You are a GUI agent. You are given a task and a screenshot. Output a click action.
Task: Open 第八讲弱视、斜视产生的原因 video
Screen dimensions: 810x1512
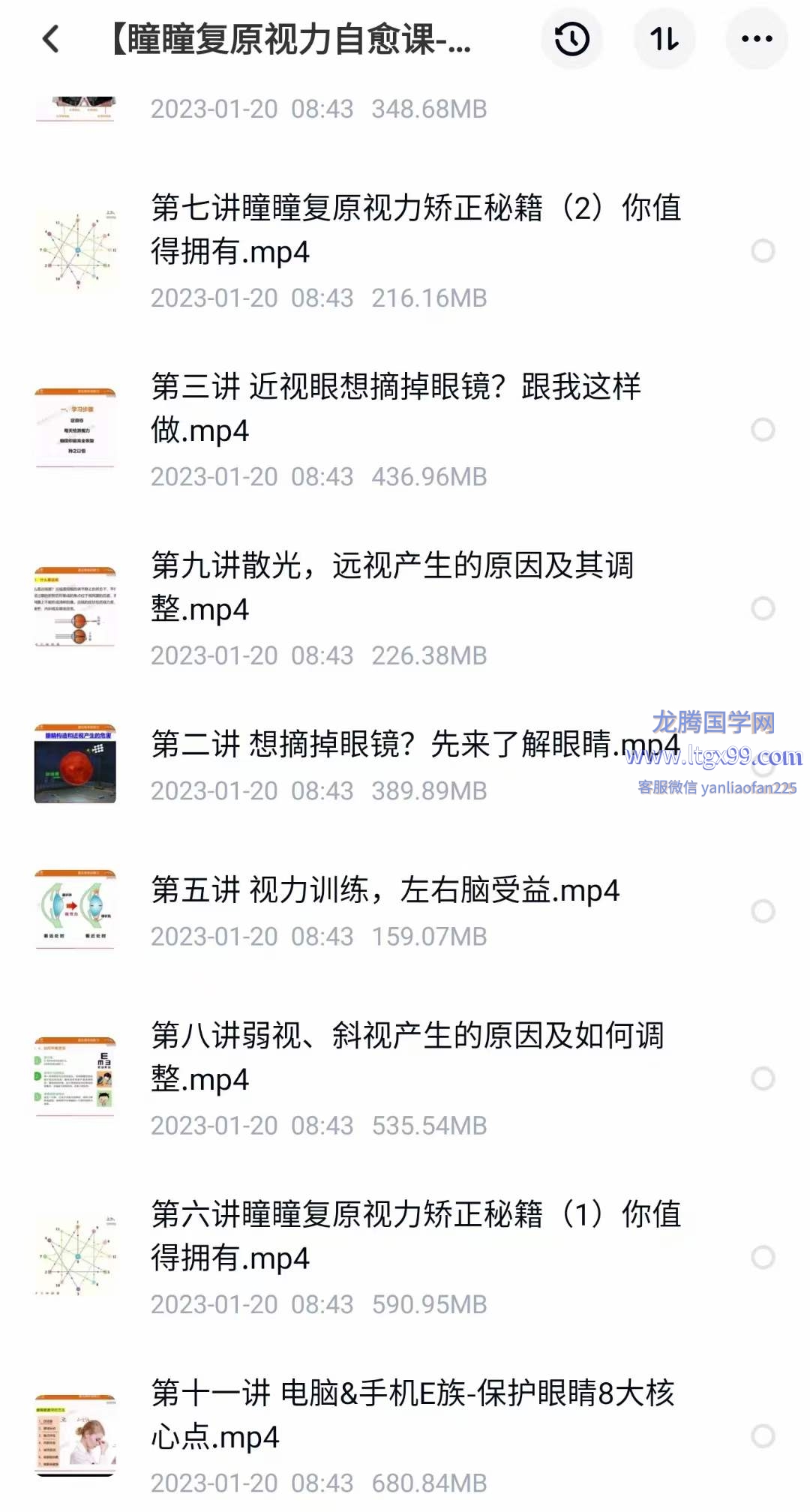click(x=407, y=1057)
